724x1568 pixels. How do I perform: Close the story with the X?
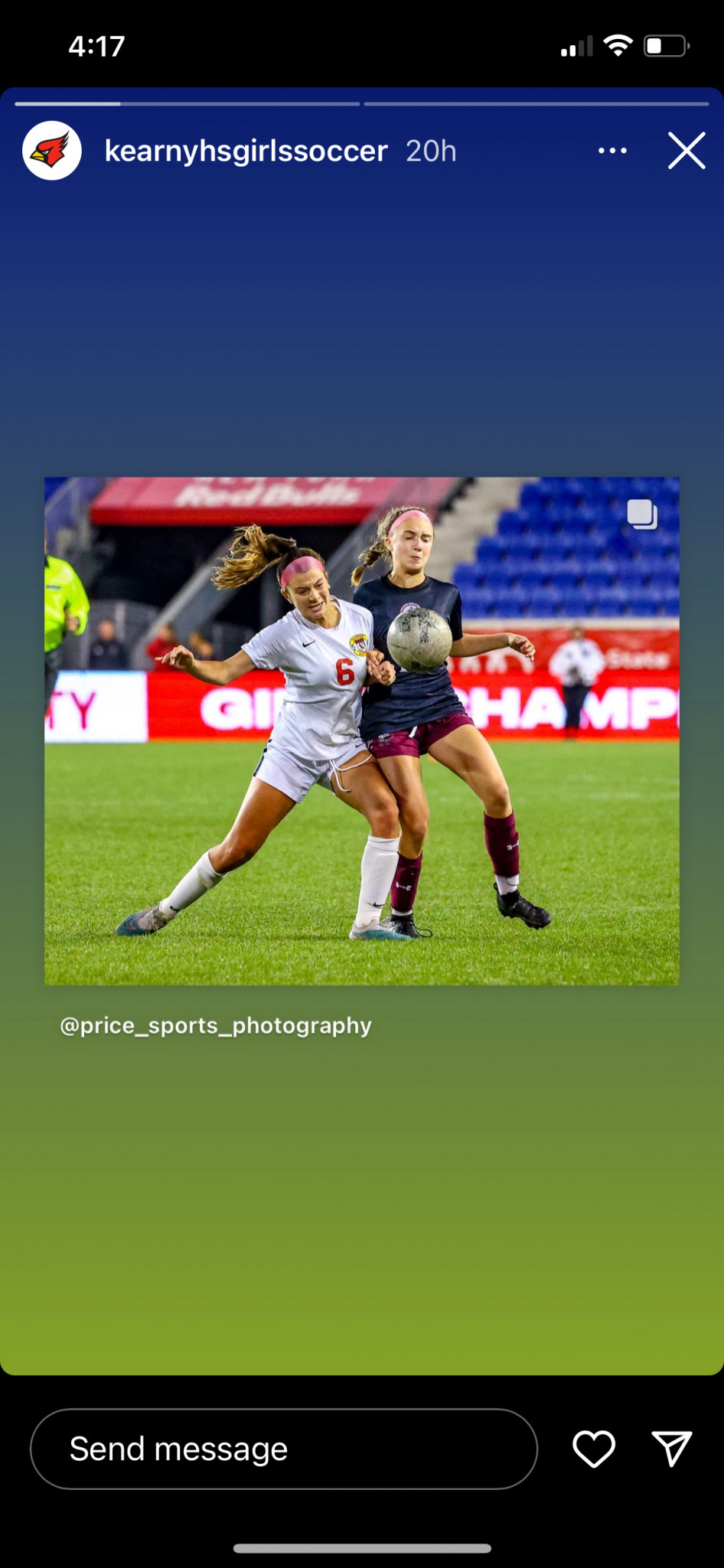pos(686,151)
